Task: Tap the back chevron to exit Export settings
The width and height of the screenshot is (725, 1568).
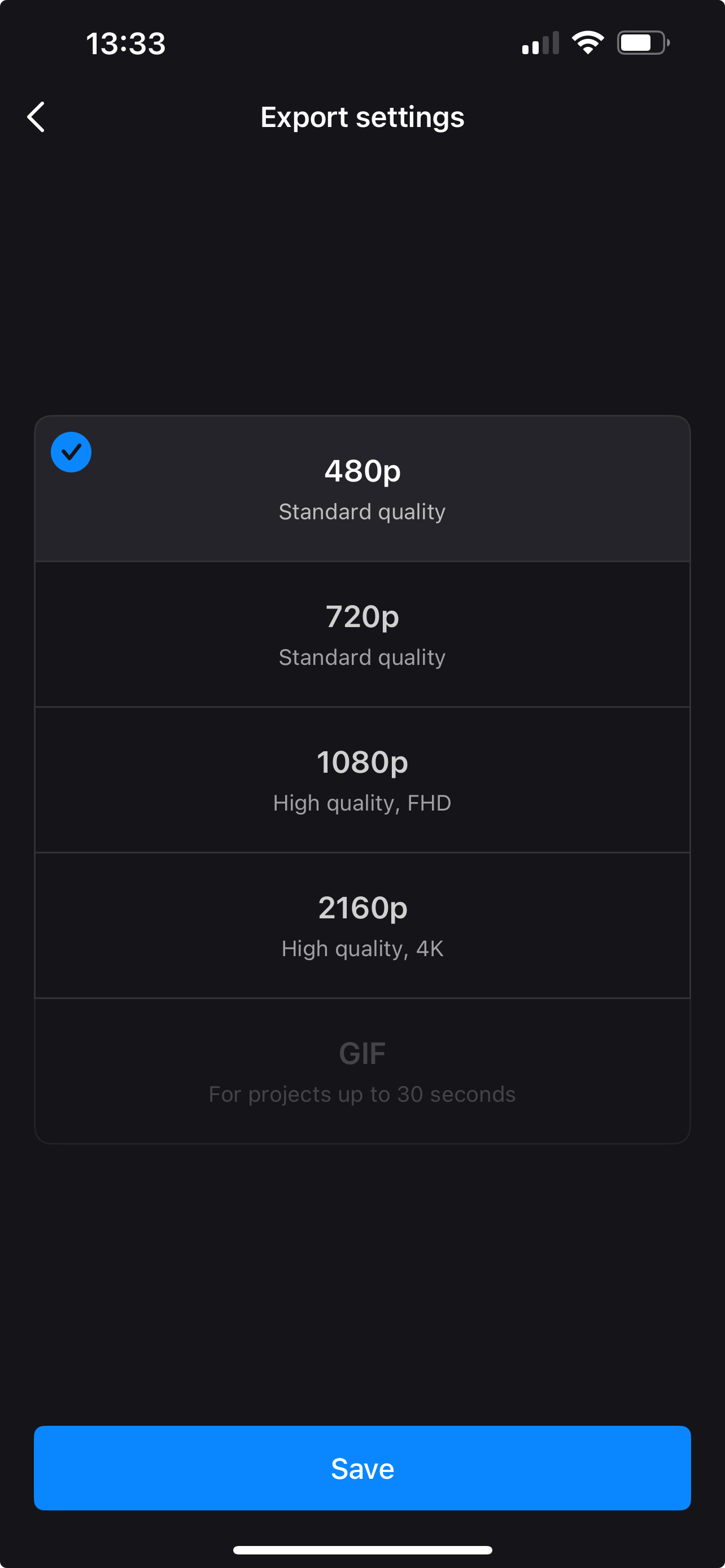Action: pos(36,117)
